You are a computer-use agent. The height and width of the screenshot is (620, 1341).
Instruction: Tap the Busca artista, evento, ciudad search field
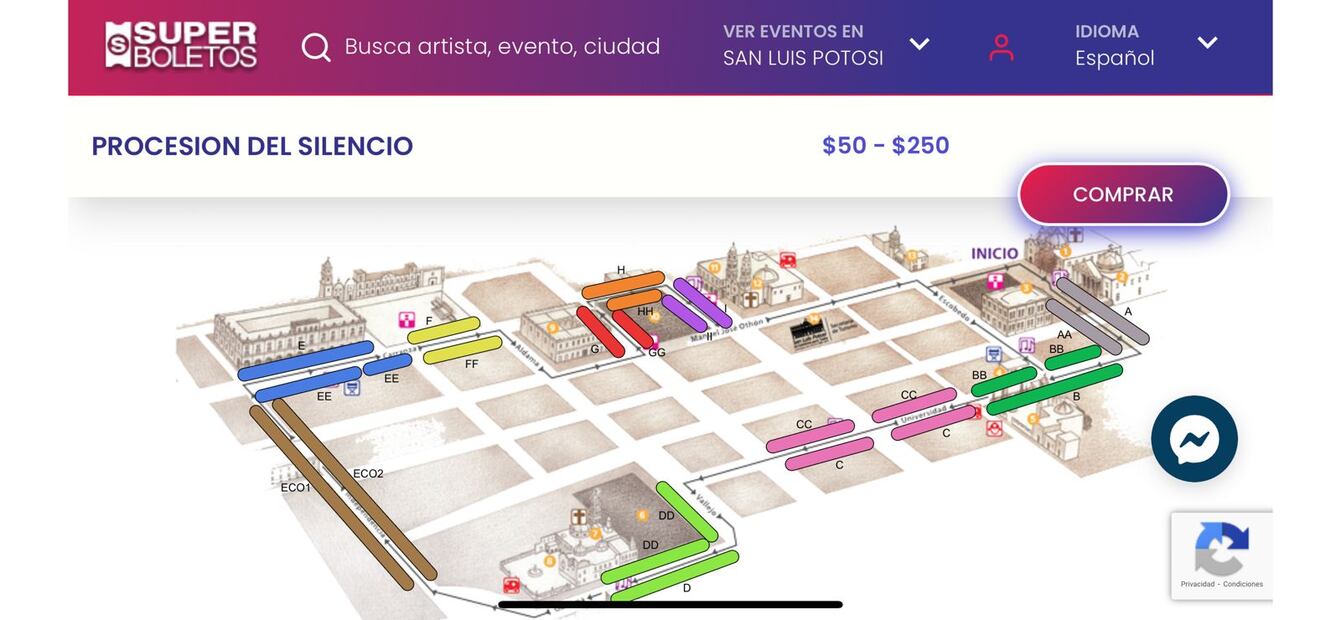pos(502,47)
